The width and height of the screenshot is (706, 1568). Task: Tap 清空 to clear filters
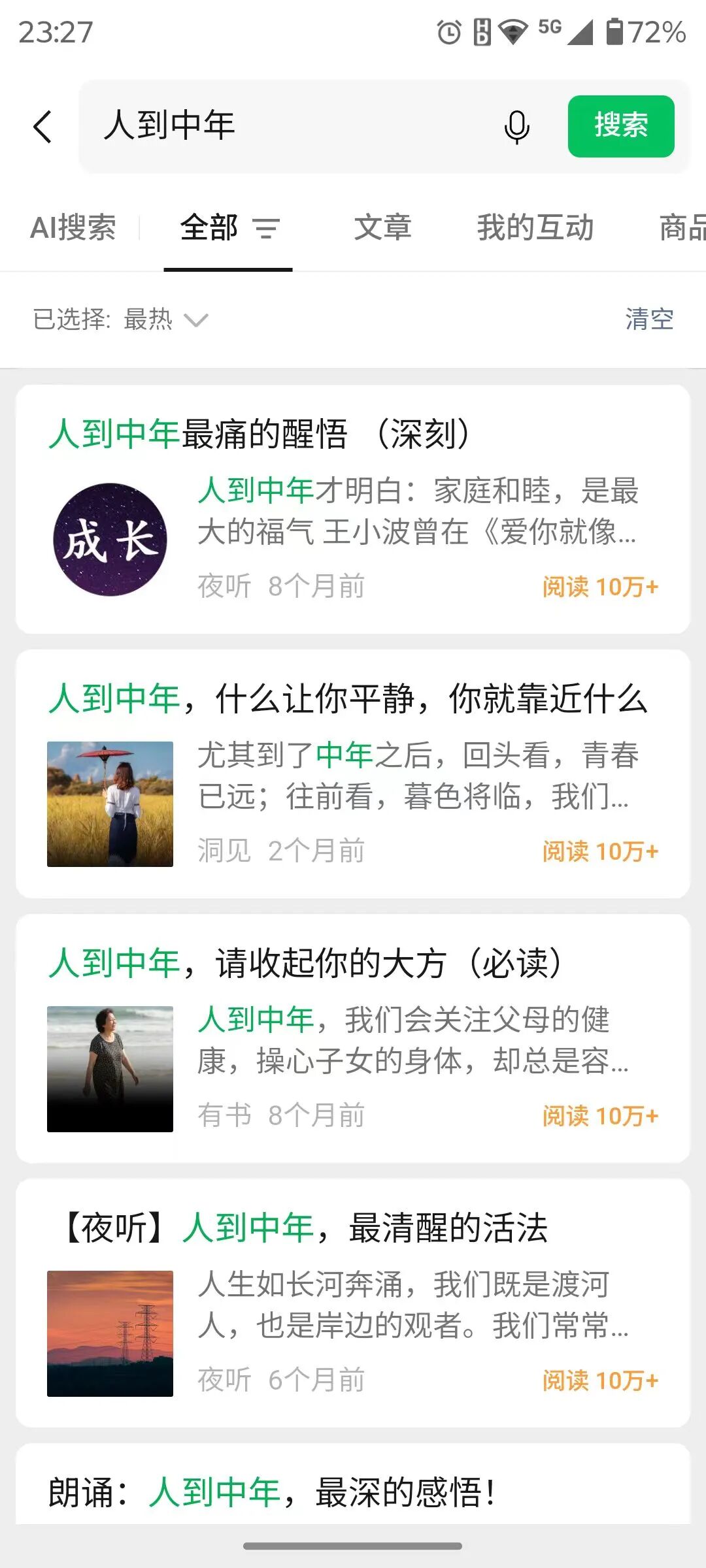(x=649, y=320)
